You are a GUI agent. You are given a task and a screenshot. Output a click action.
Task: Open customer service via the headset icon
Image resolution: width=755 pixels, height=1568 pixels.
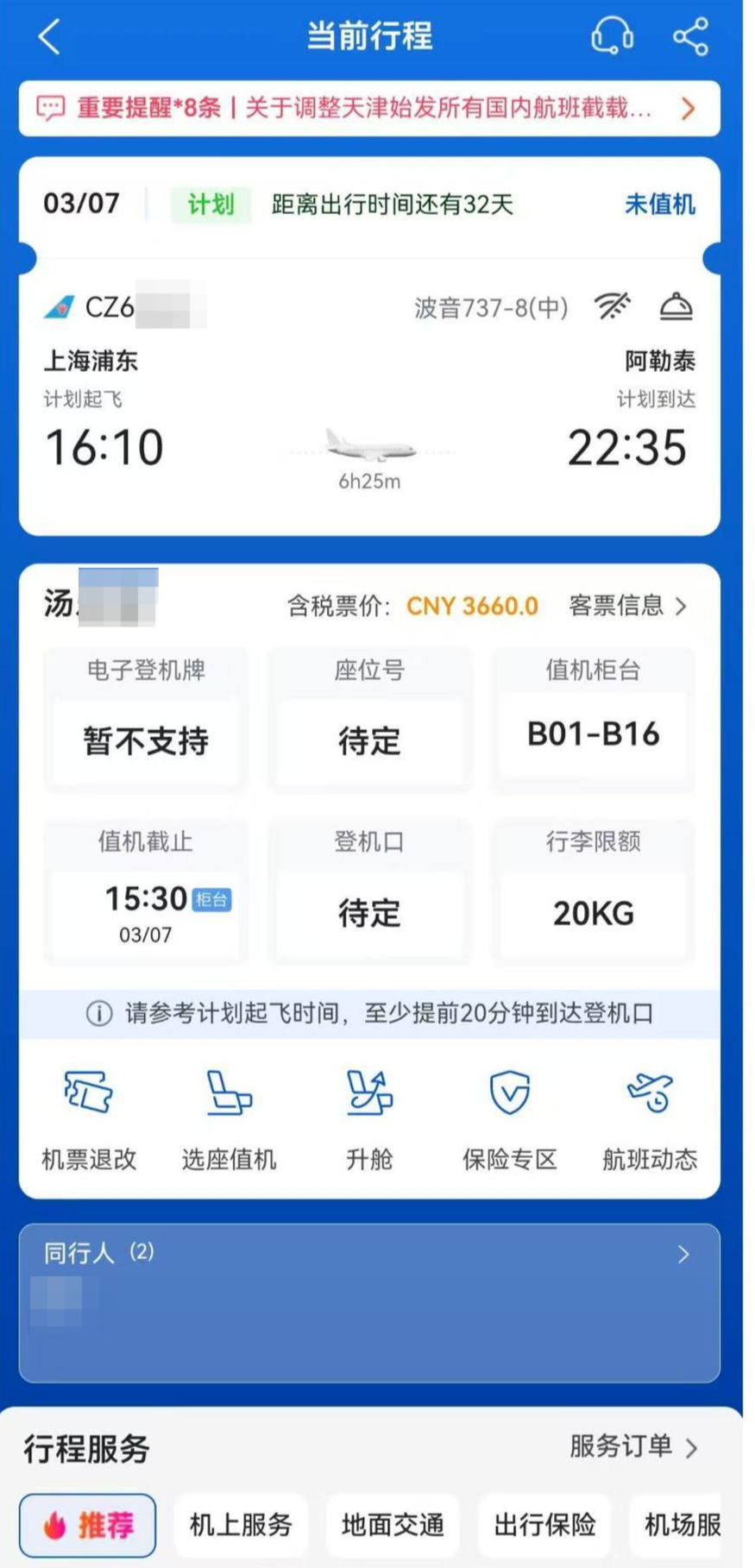pyautogui.click(x=613, y=36)
